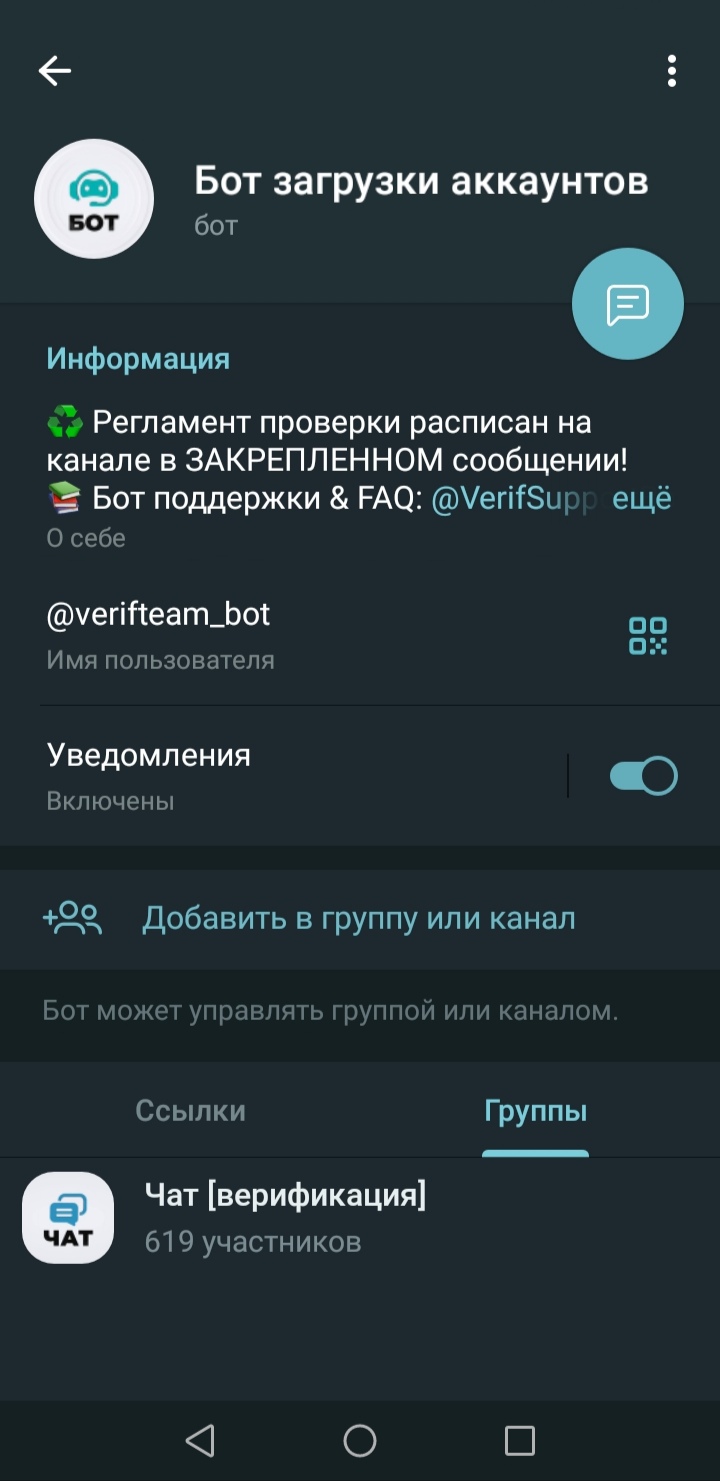Tap the @verifteam_bot username row

(250, 634)
